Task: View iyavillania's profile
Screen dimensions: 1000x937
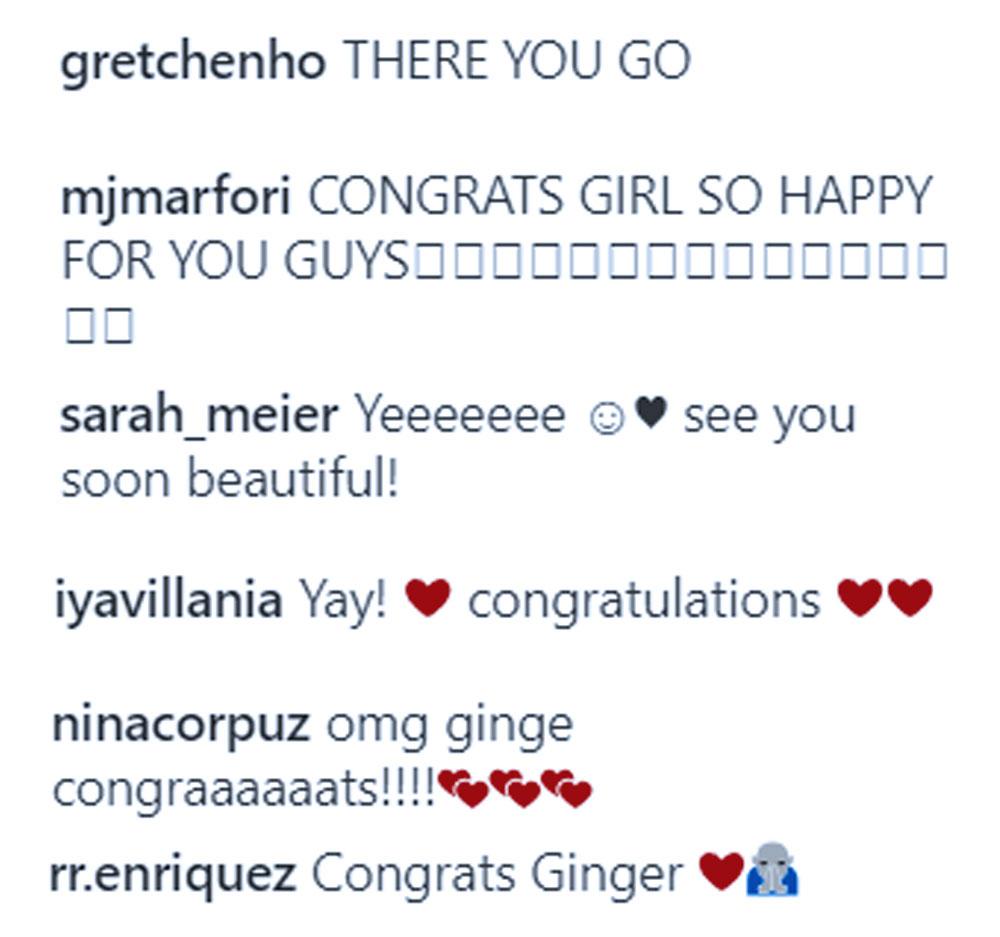Action: tap(169, 601)
